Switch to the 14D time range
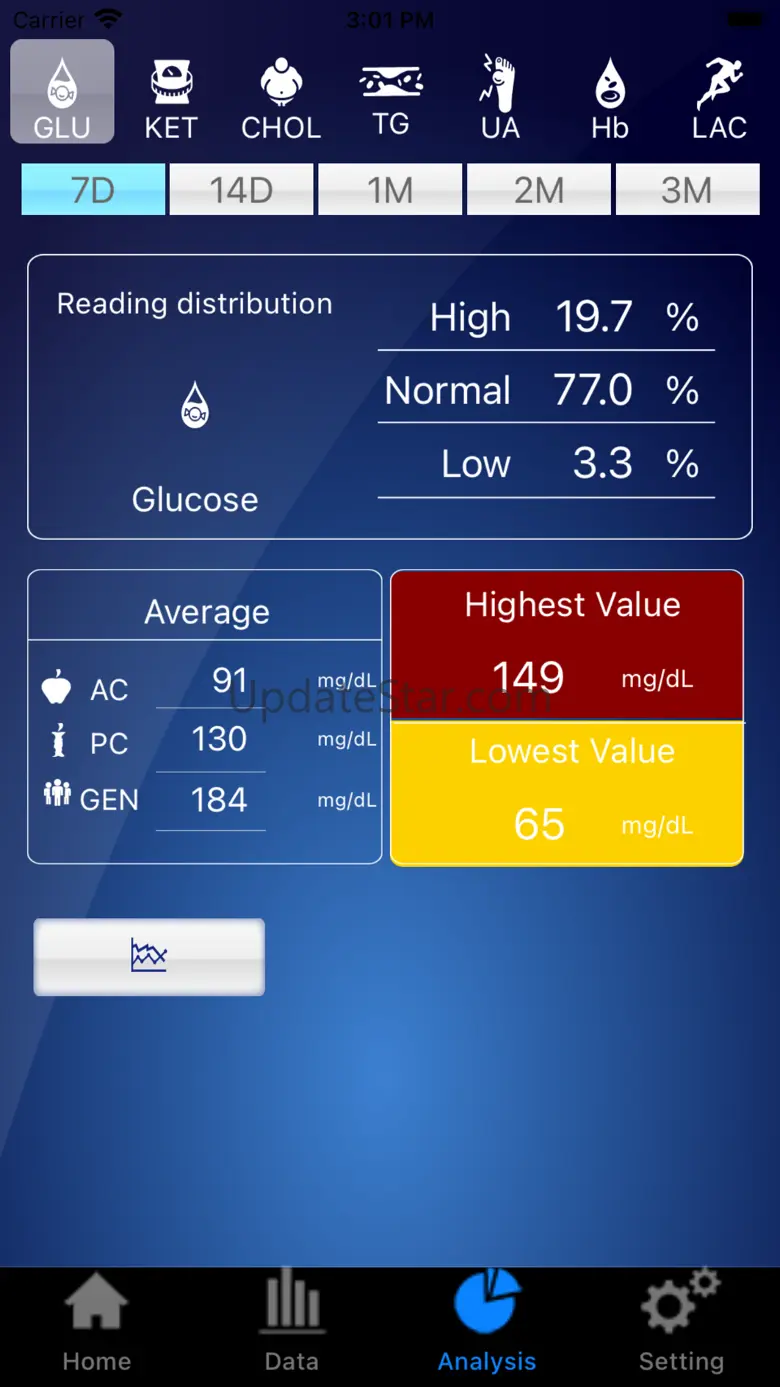Image resolution: width=780 pixels, height=1387 pixels. tap(241, 190)
